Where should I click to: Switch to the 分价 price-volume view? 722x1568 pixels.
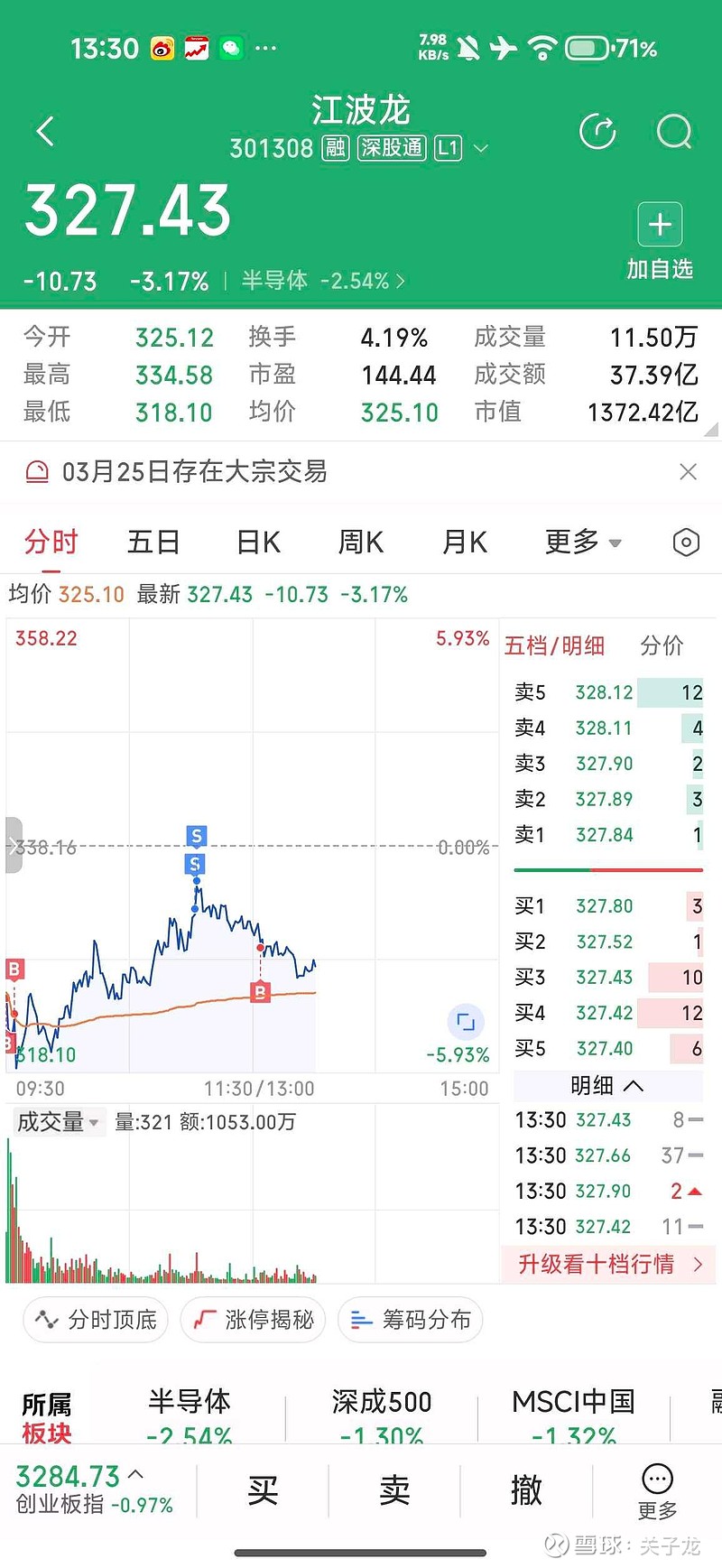[662, 645]
